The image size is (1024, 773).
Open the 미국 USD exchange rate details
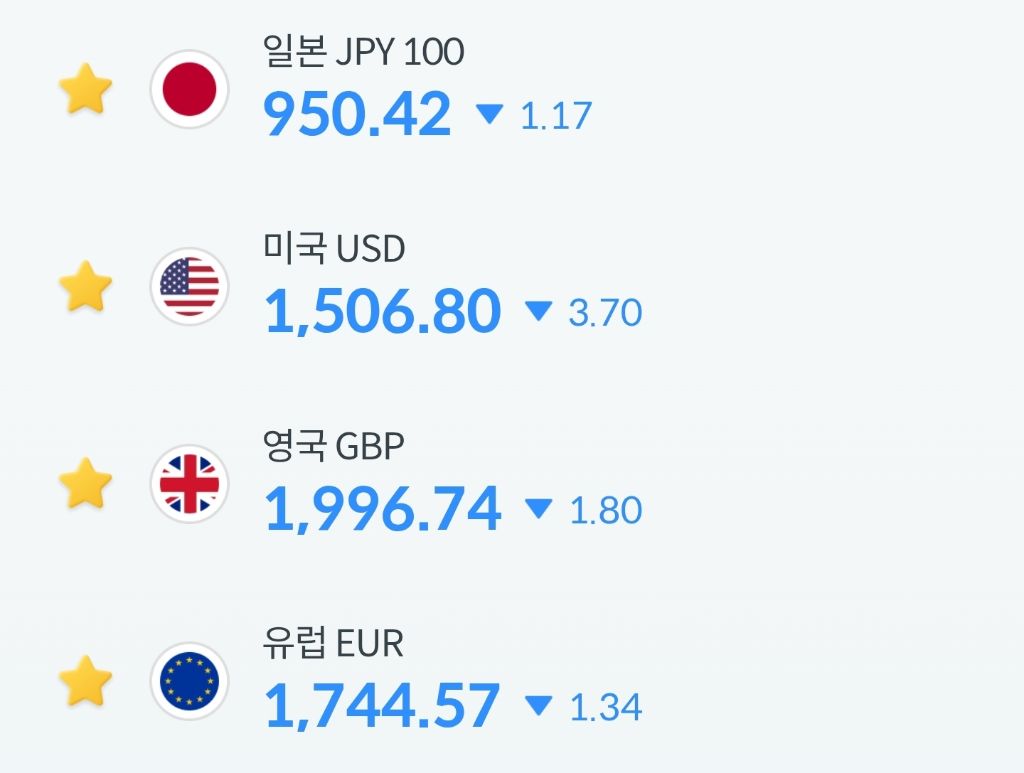(512, 285)
